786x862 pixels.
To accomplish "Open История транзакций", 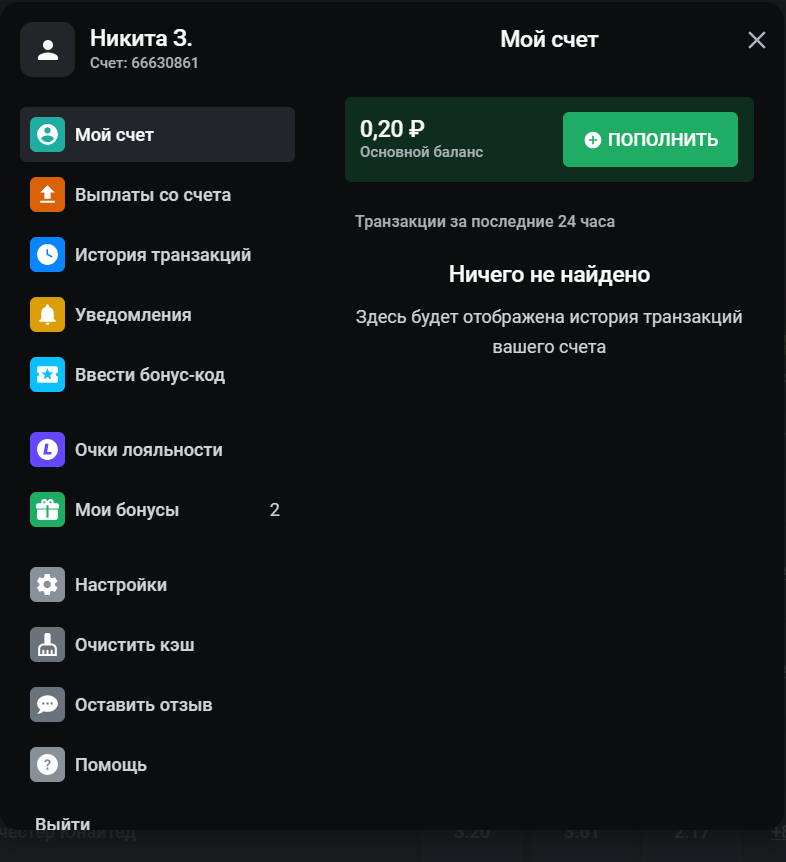I will click(162, 255).
